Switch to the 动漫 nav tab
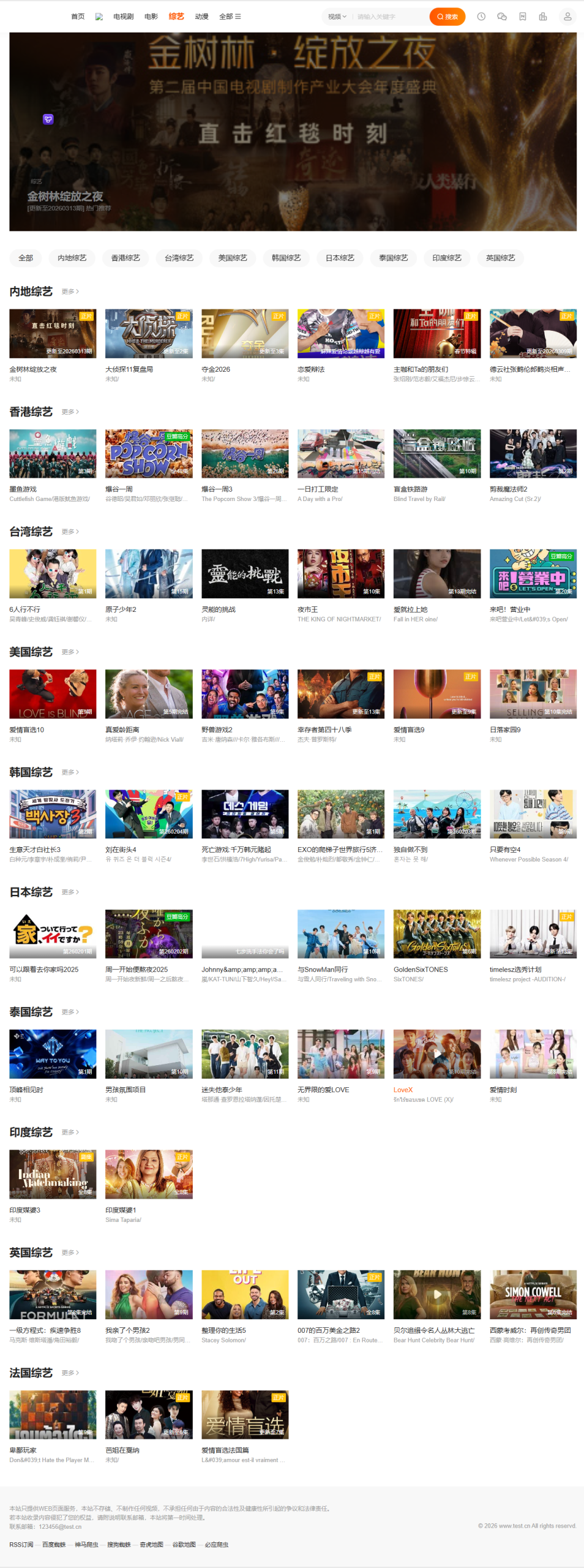The width and height of the screenshot is (584, 1568). pyautogui.click(x=201, y=17)
